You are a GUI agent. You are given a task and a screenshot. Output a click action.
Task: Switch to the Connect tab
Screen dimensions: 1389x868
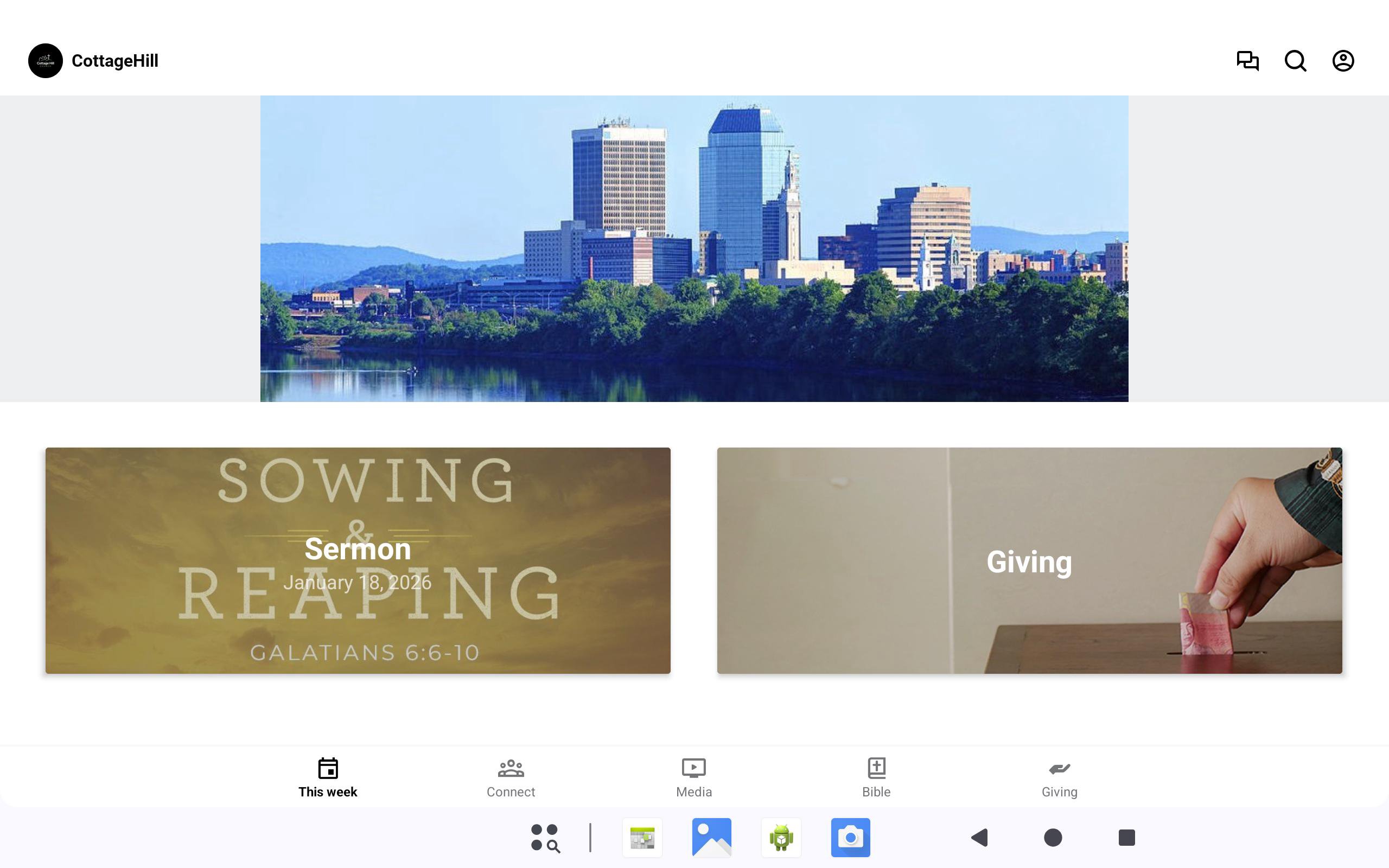[x=510, y=777]
